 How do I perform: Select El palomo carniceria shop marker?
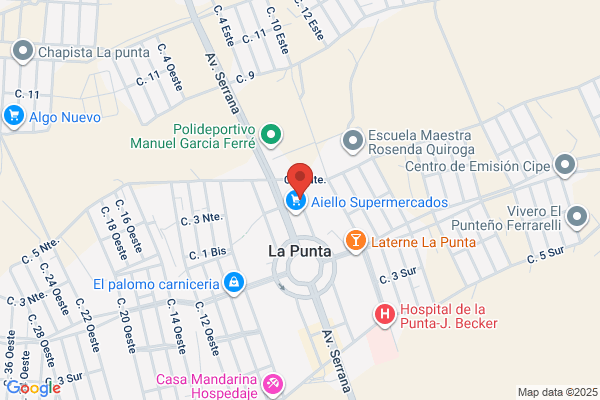click(233, 284)
